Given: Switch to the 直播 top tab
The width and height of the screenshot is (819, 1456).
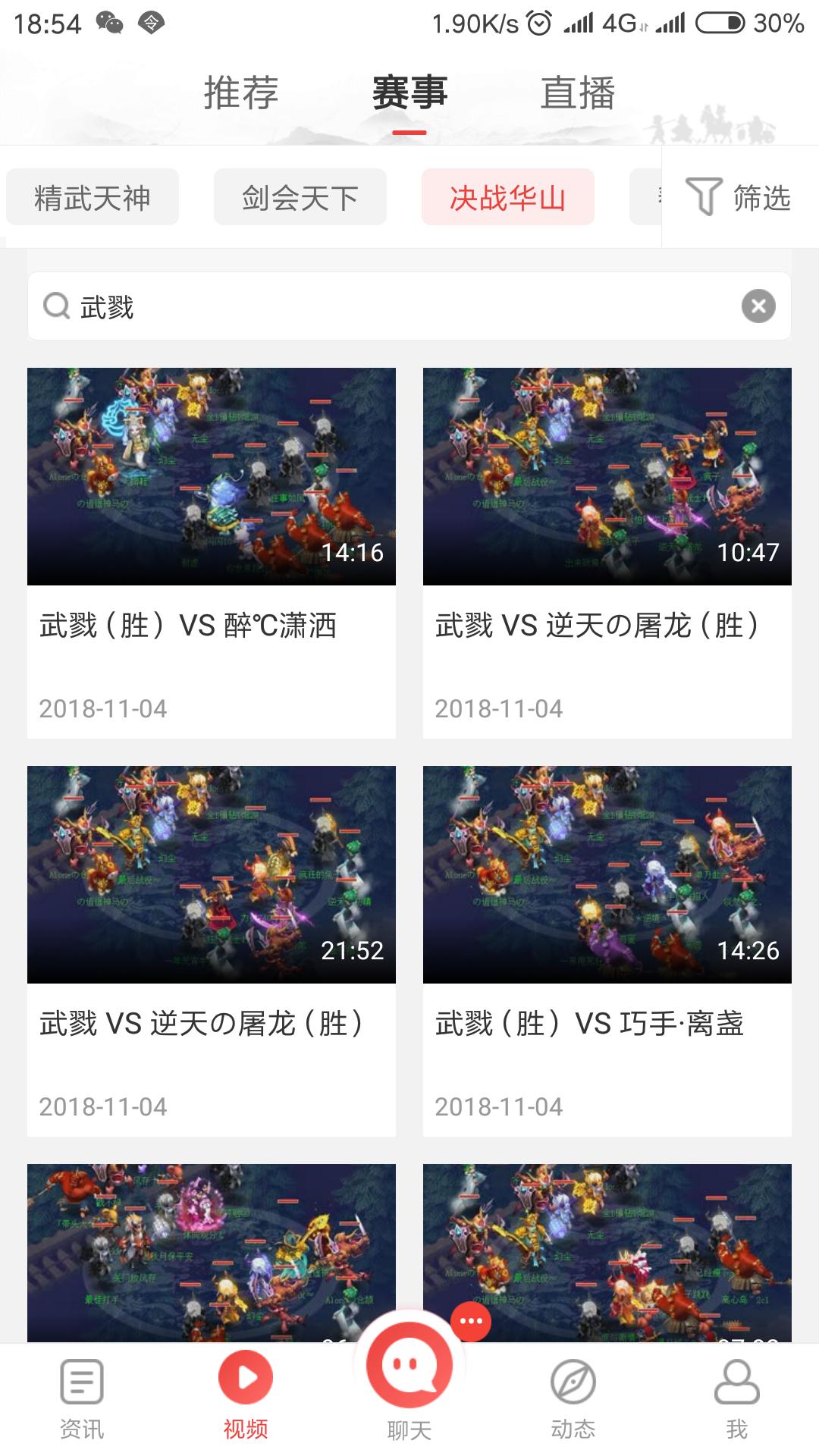Looking at the screenshot, I should click(577, 93).
